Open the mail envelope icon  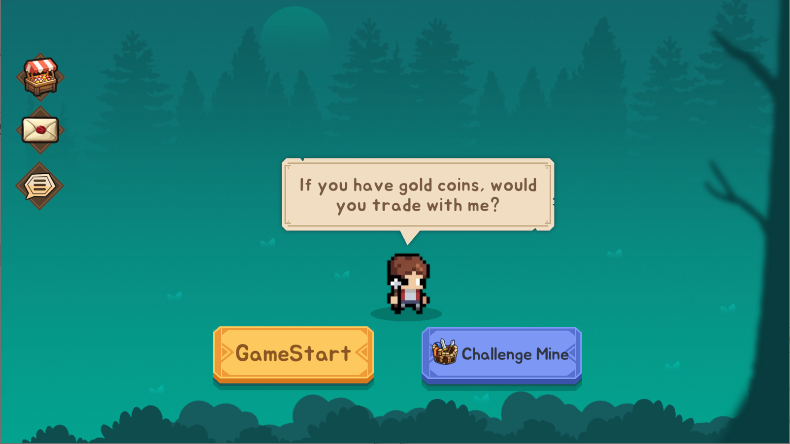pos(40,130)
